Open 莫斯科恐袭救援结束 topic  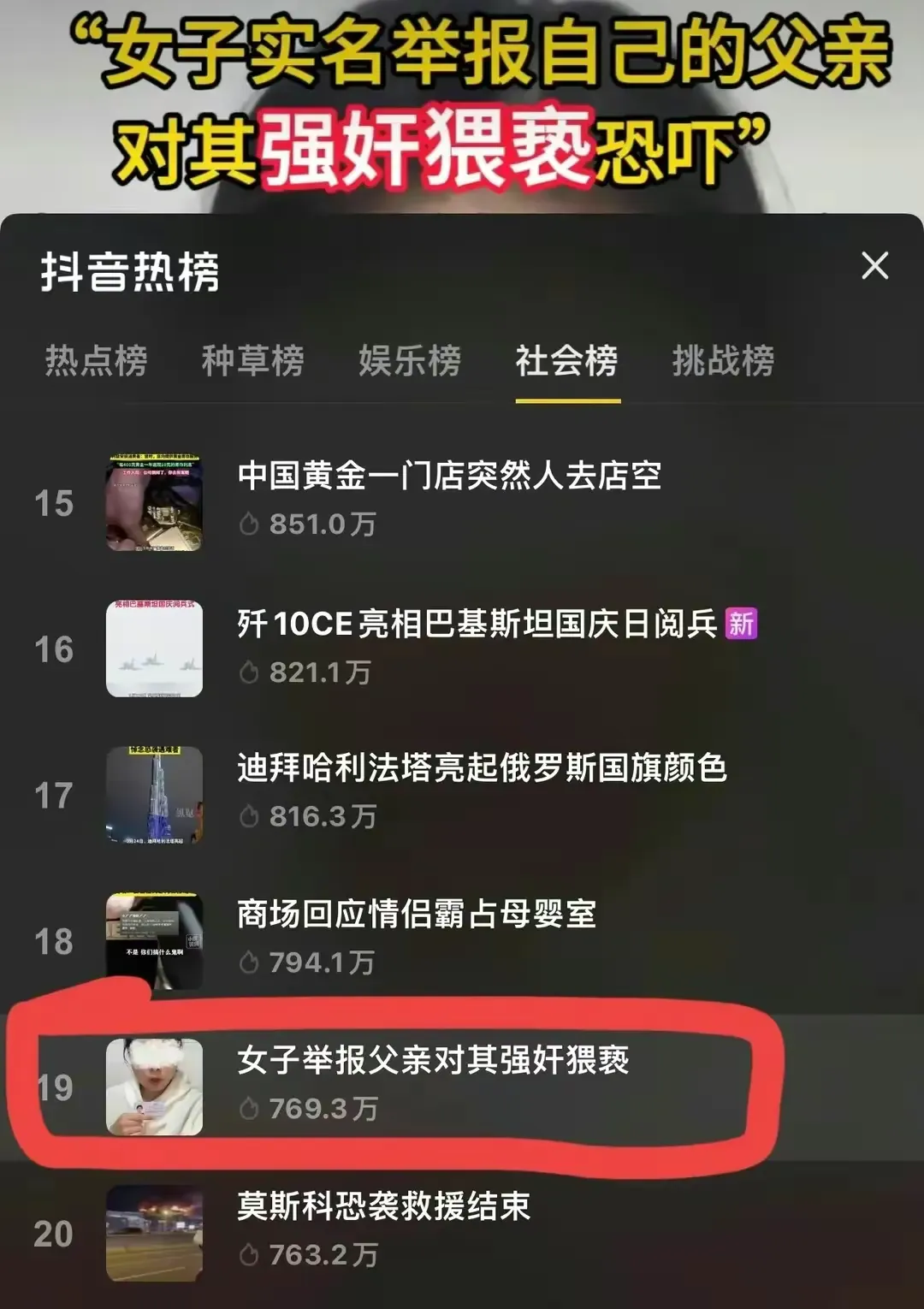click(383, 1207)
